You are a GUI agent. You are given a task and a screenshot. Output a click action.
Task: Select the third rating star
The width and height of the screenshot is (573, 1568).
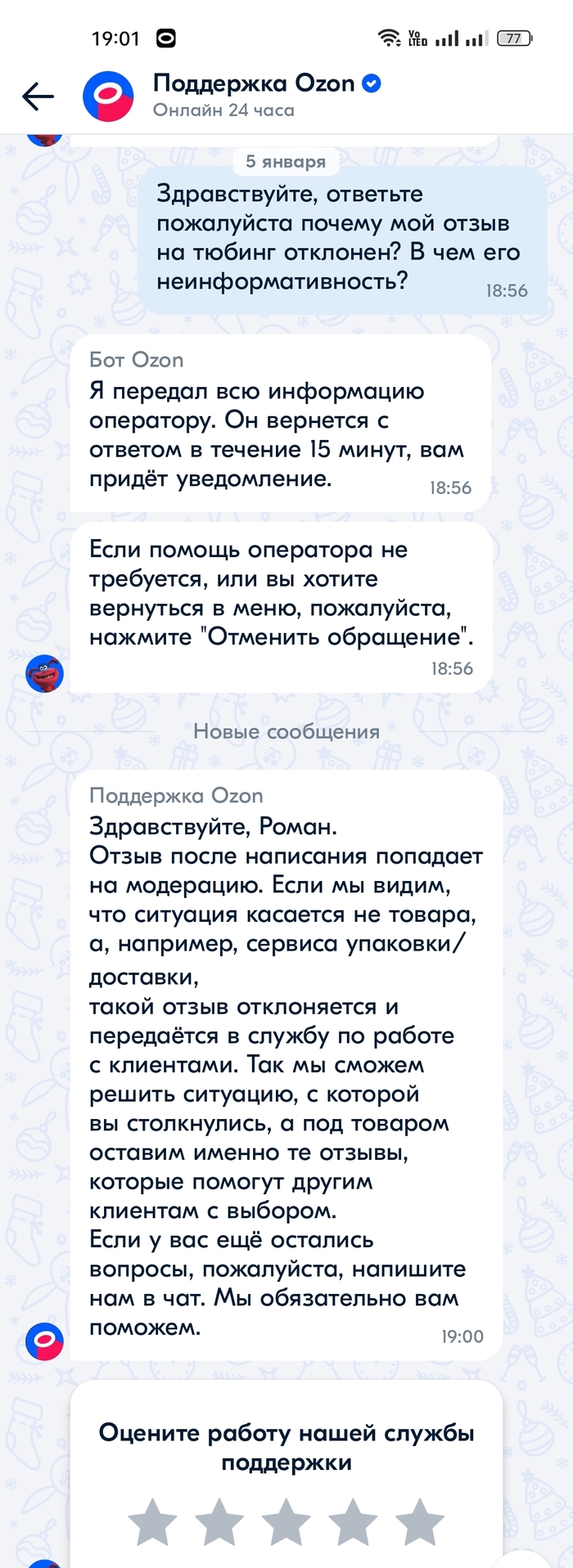(286, 1521)
